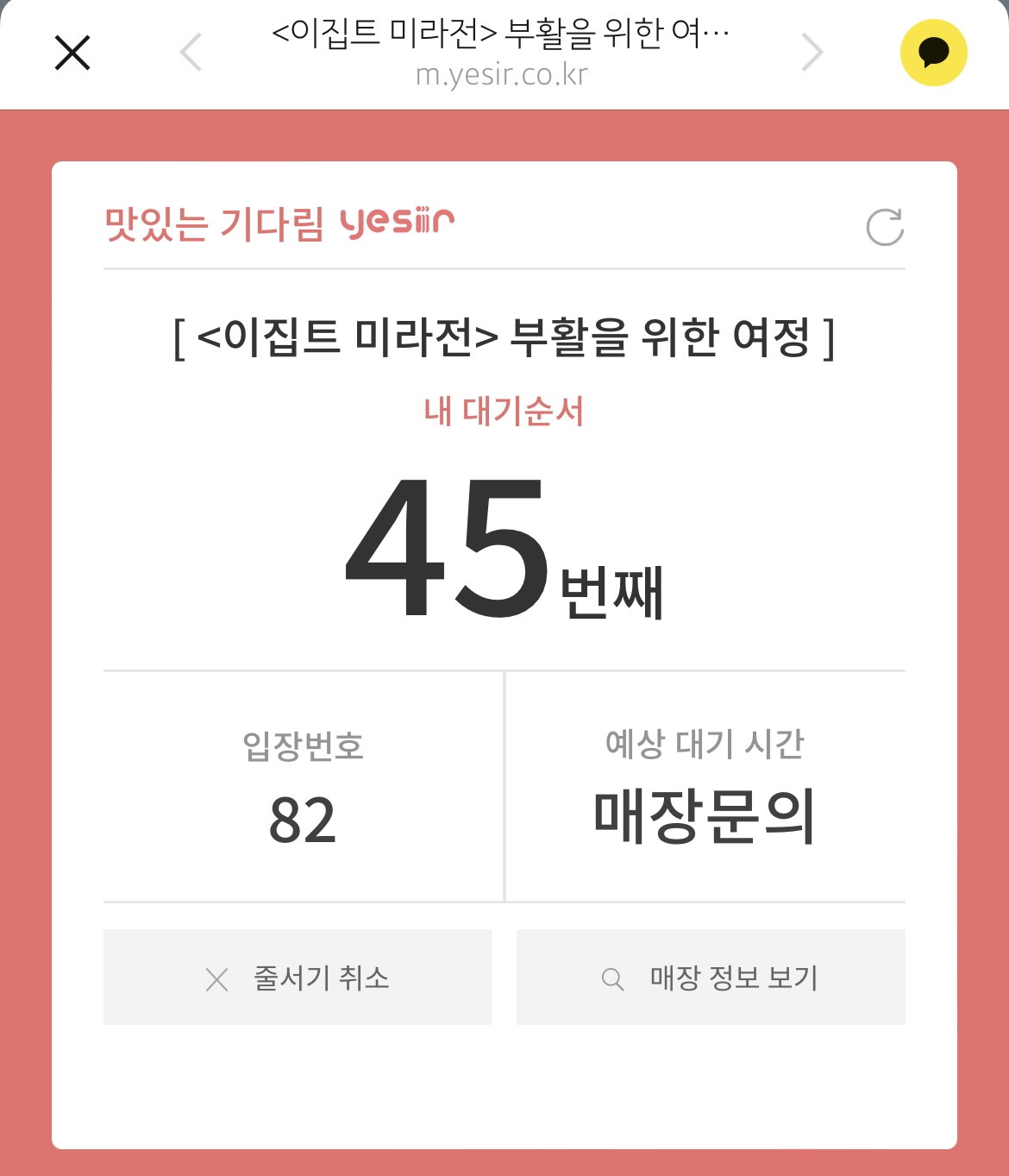Open the yellow KakaoTalk chat bubble

pos(933,53)
